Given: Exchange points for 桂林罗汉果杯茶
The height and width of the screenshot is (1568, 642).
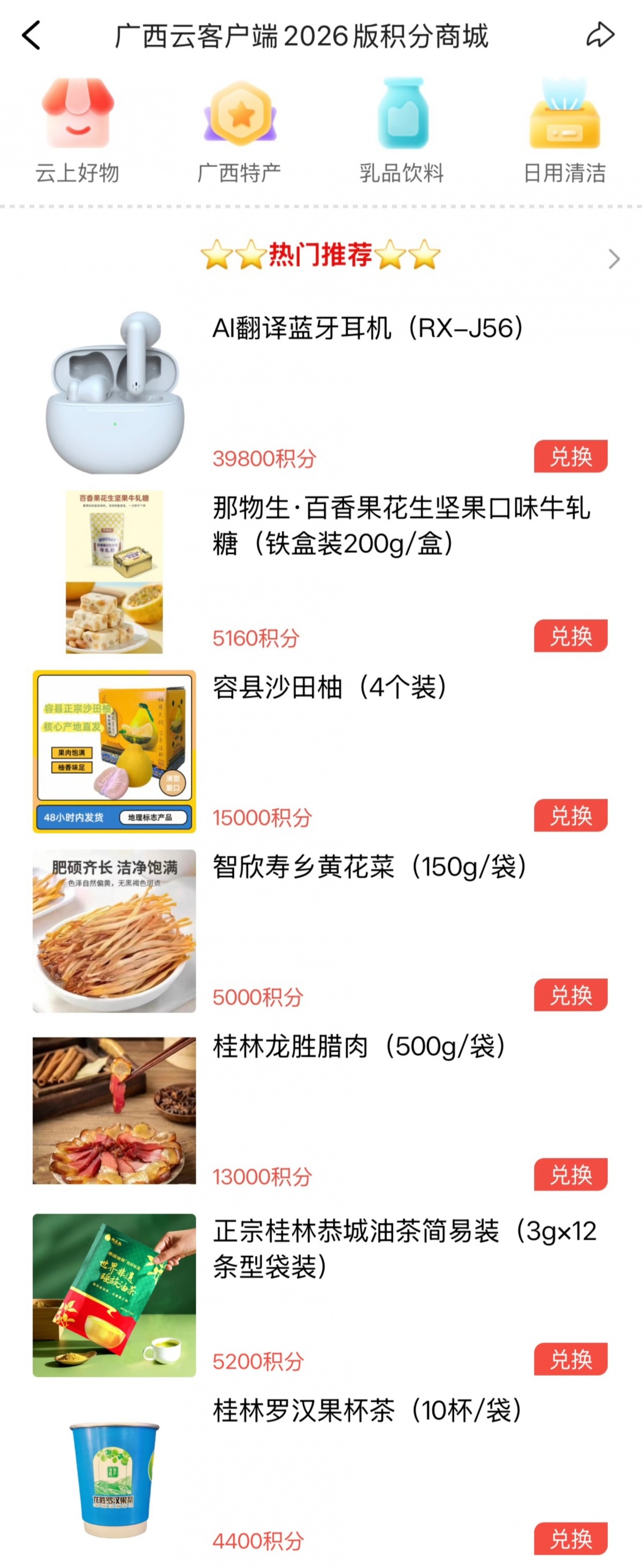Looking at the screenshot, I should pos(570,1539).
